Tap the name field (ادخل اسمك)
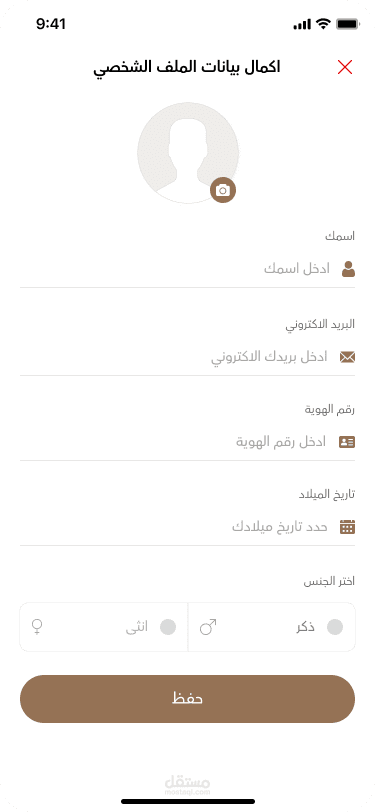 (188, 269)
